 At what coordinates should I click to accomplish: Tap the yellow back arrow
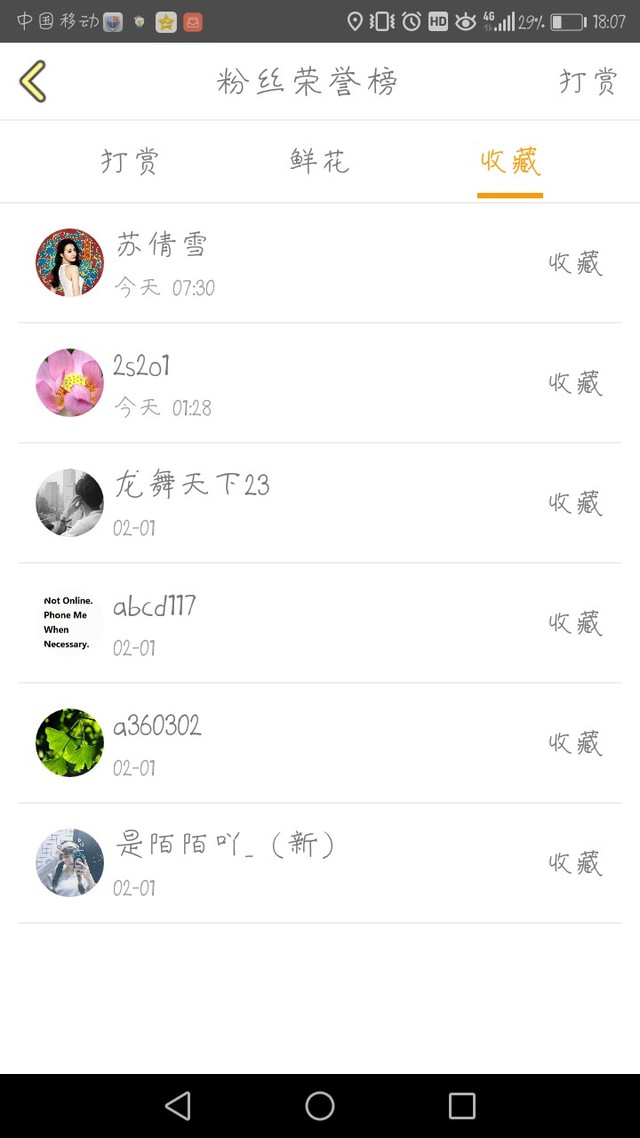point(33,81)
